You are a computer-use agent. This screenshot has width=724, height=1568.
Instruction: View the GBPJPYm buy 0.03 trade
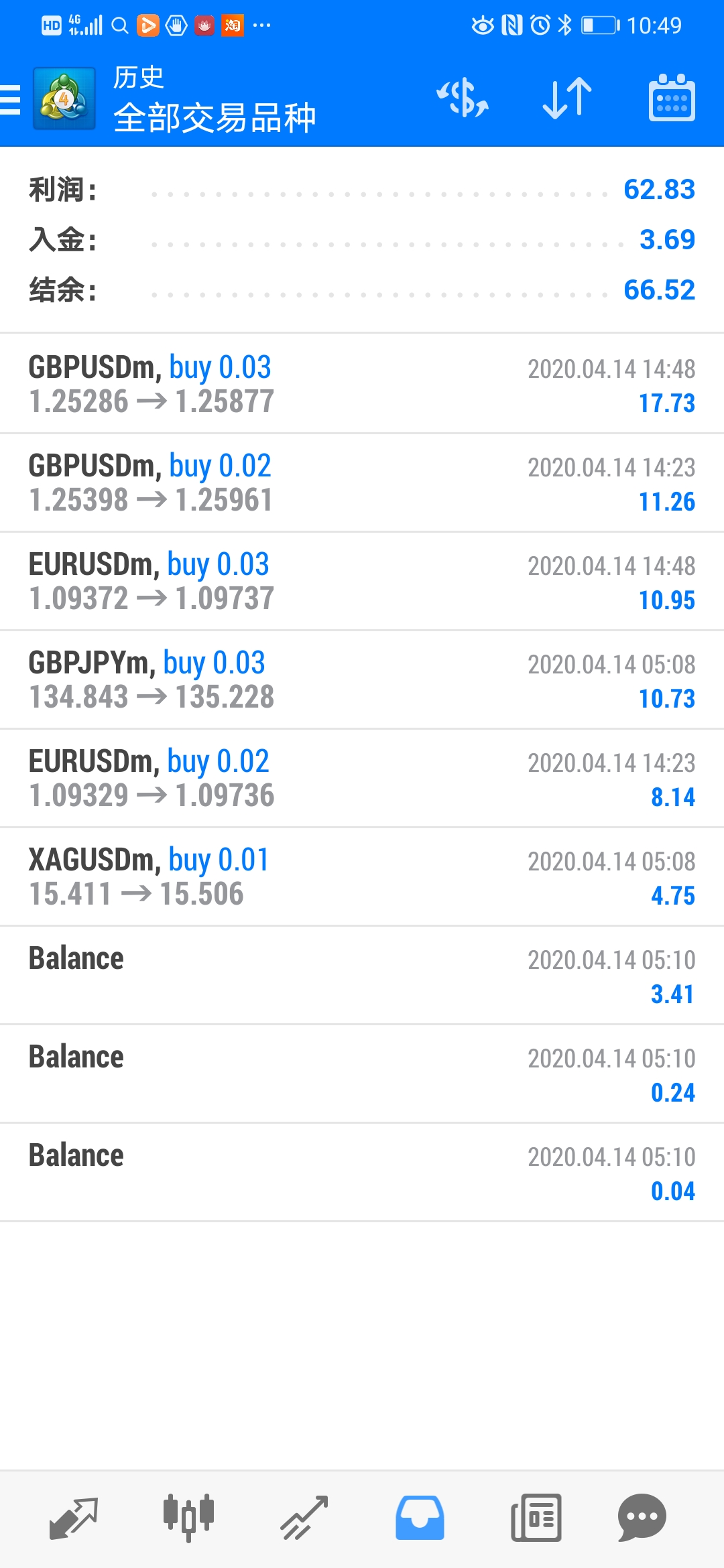(x=362, y=679)
